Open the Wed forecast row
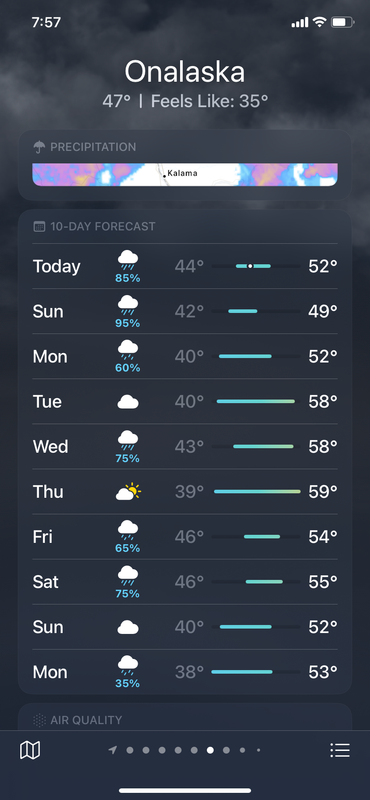Screen dimensions: 370x800 185,446
